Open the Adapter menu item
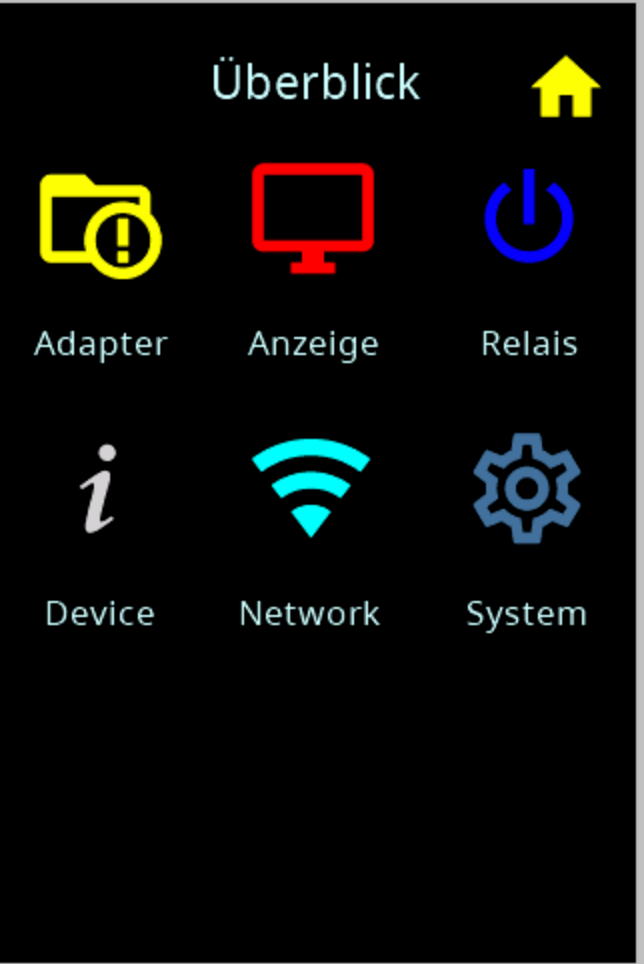Screen dimensions: 644x964 pos(101,226)
